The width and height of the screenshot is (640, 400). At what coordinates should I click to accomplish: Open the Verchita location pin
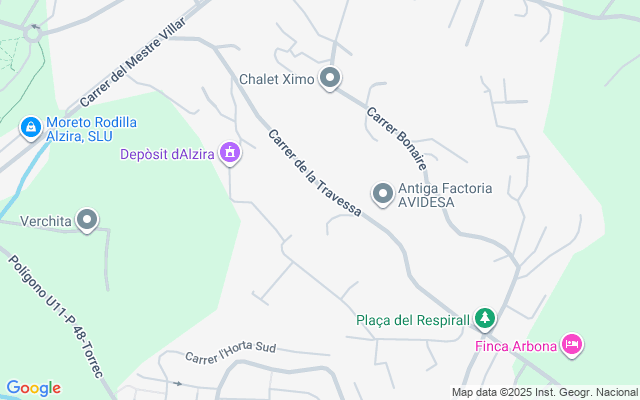coord(89,220)
